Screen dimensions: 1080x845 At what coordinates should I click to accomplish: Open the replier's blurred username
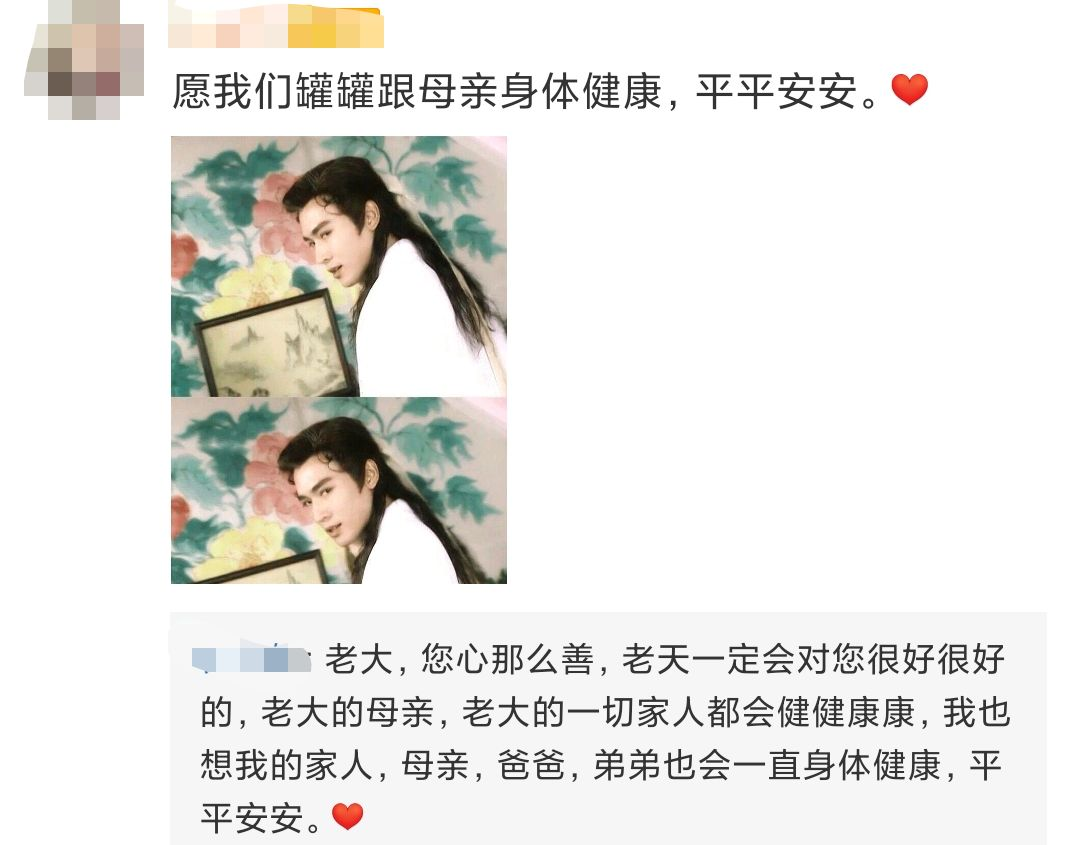(x=252, y=660)
